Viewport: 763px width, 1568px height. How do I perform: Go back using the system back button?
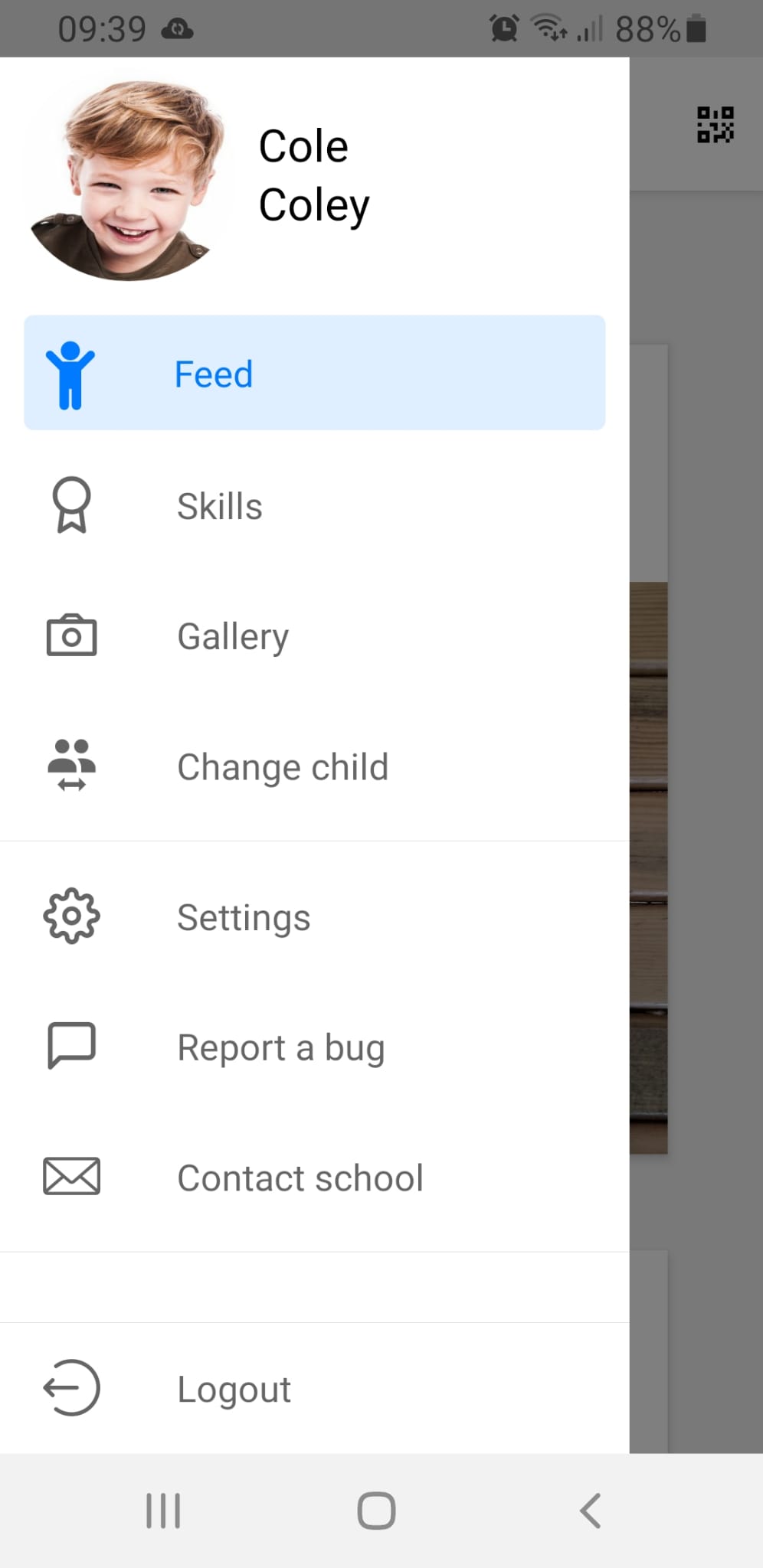591,1511
